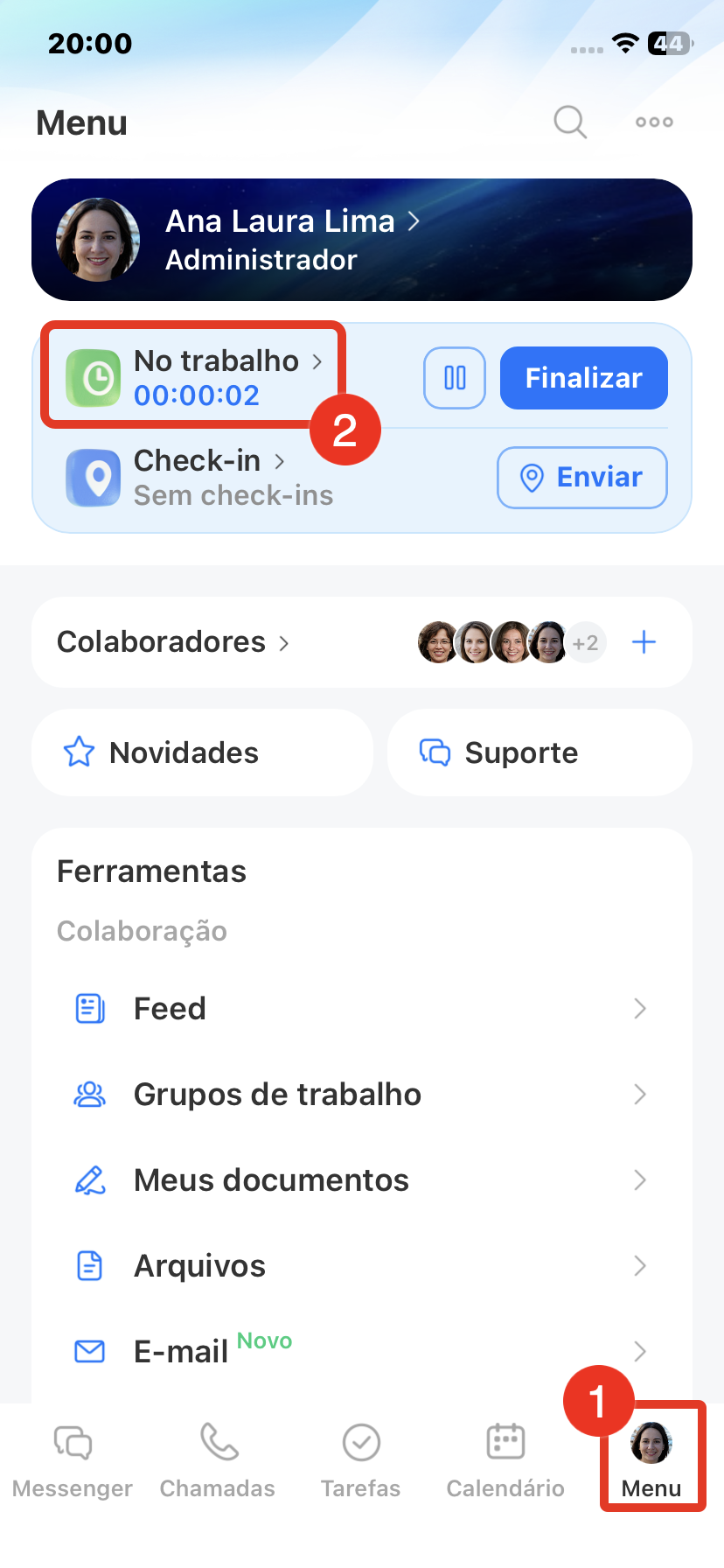Open the search icon in the header
724x1568 pixels.
coord(569,122)
